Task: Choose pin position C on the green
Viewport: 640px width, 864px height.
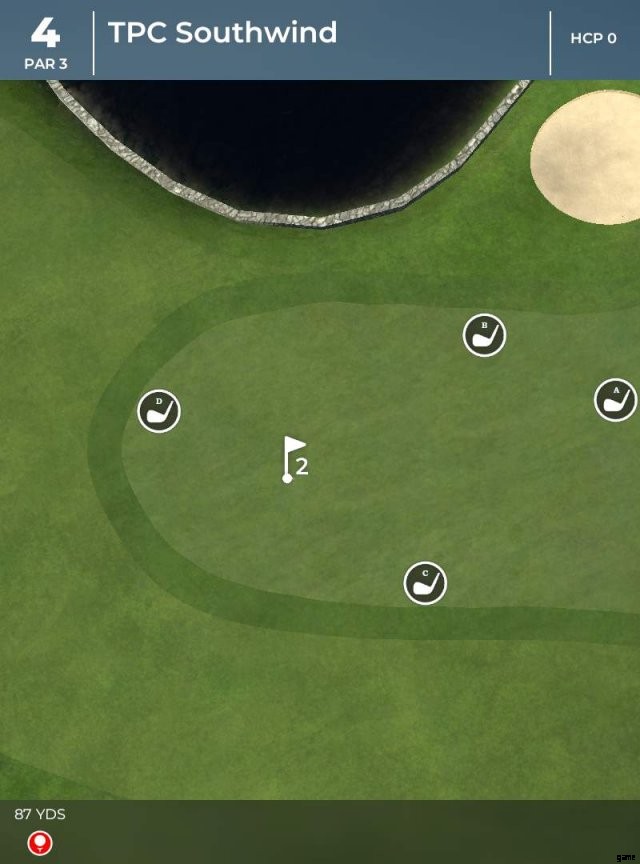Action: 425,583
